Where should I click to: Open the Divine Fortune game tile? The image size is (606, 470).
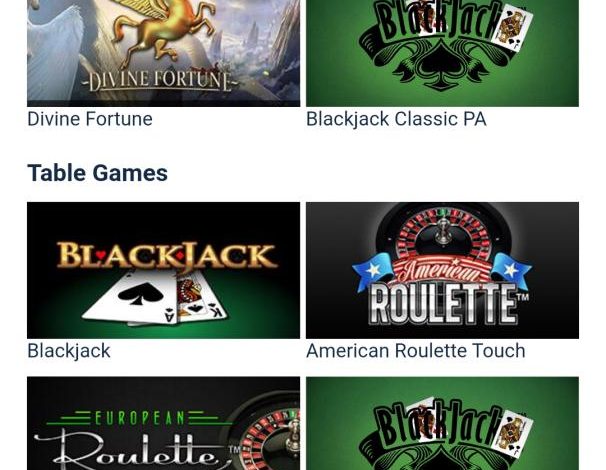click(x=163, y=53)
